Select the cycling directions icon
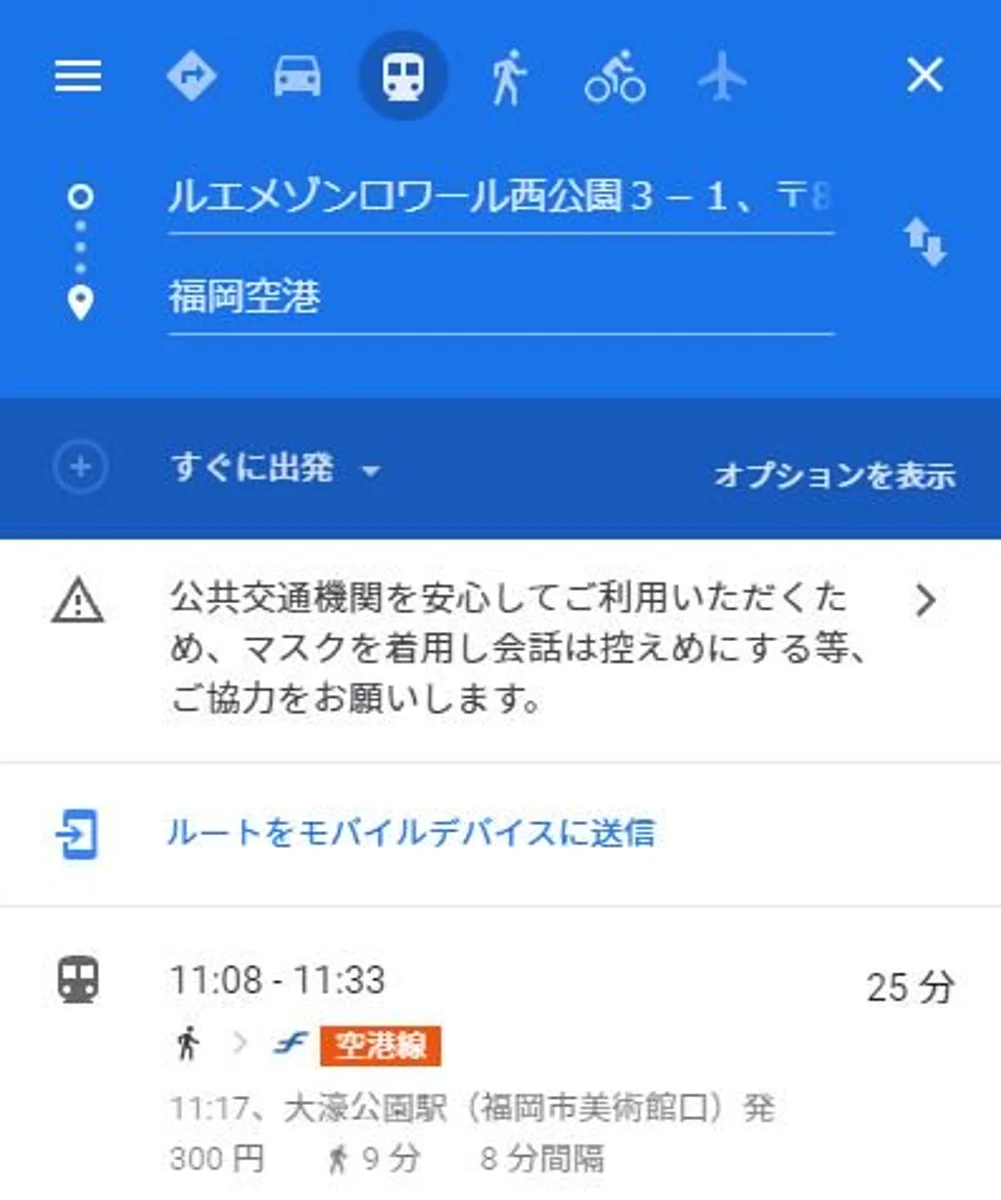The image size is (1001, 1200). (x=617, y=75)
